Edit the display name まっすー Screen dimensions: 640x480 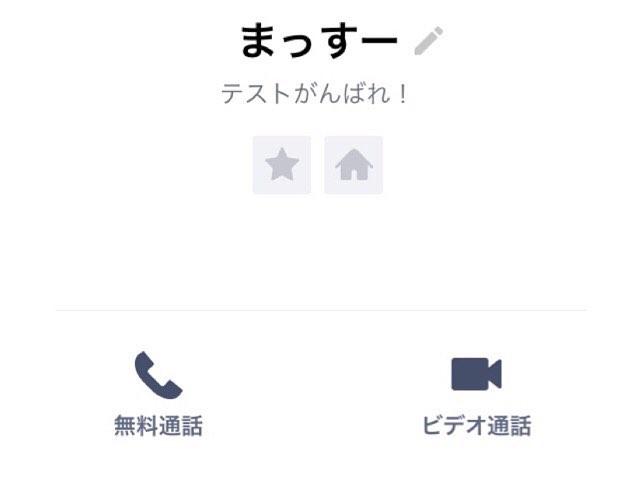[428, 41]
